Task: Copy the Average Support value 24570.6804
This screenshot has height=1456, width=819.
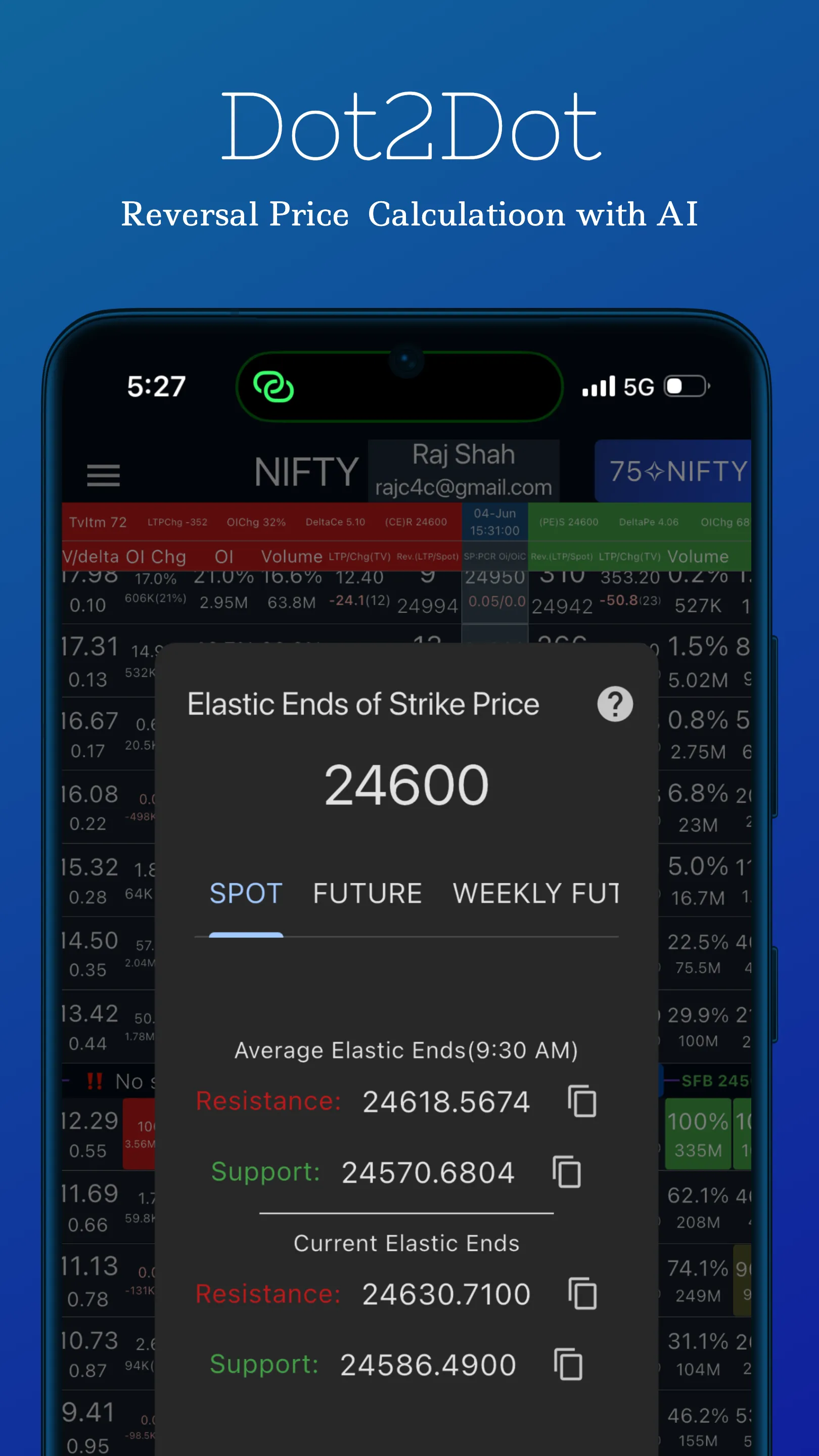Action: (x=567, y=1172)
